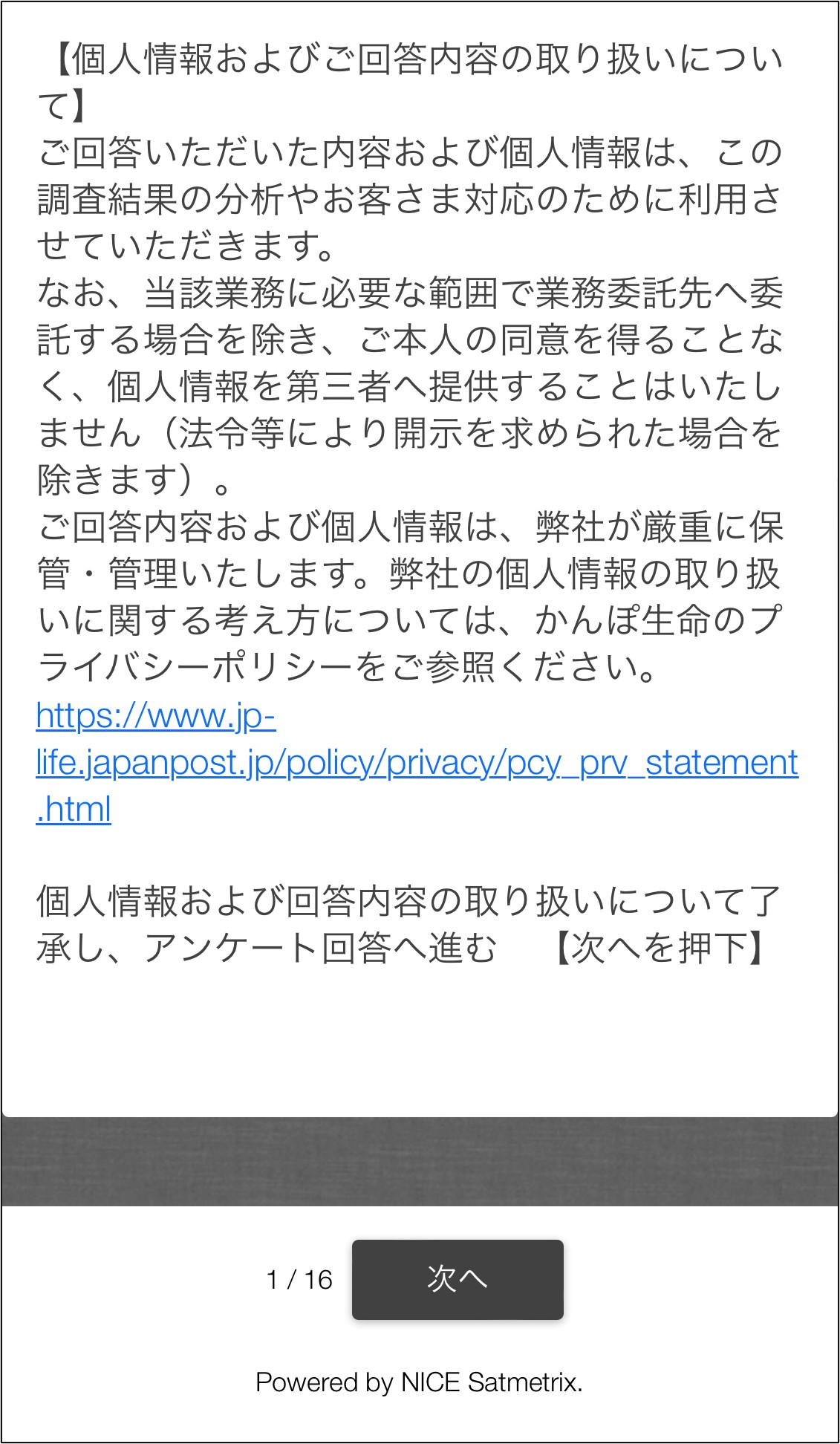Tap the 次へ button to proceed
The width and height of the screenshot is (840, 1444).
(x=458, y=1279)
